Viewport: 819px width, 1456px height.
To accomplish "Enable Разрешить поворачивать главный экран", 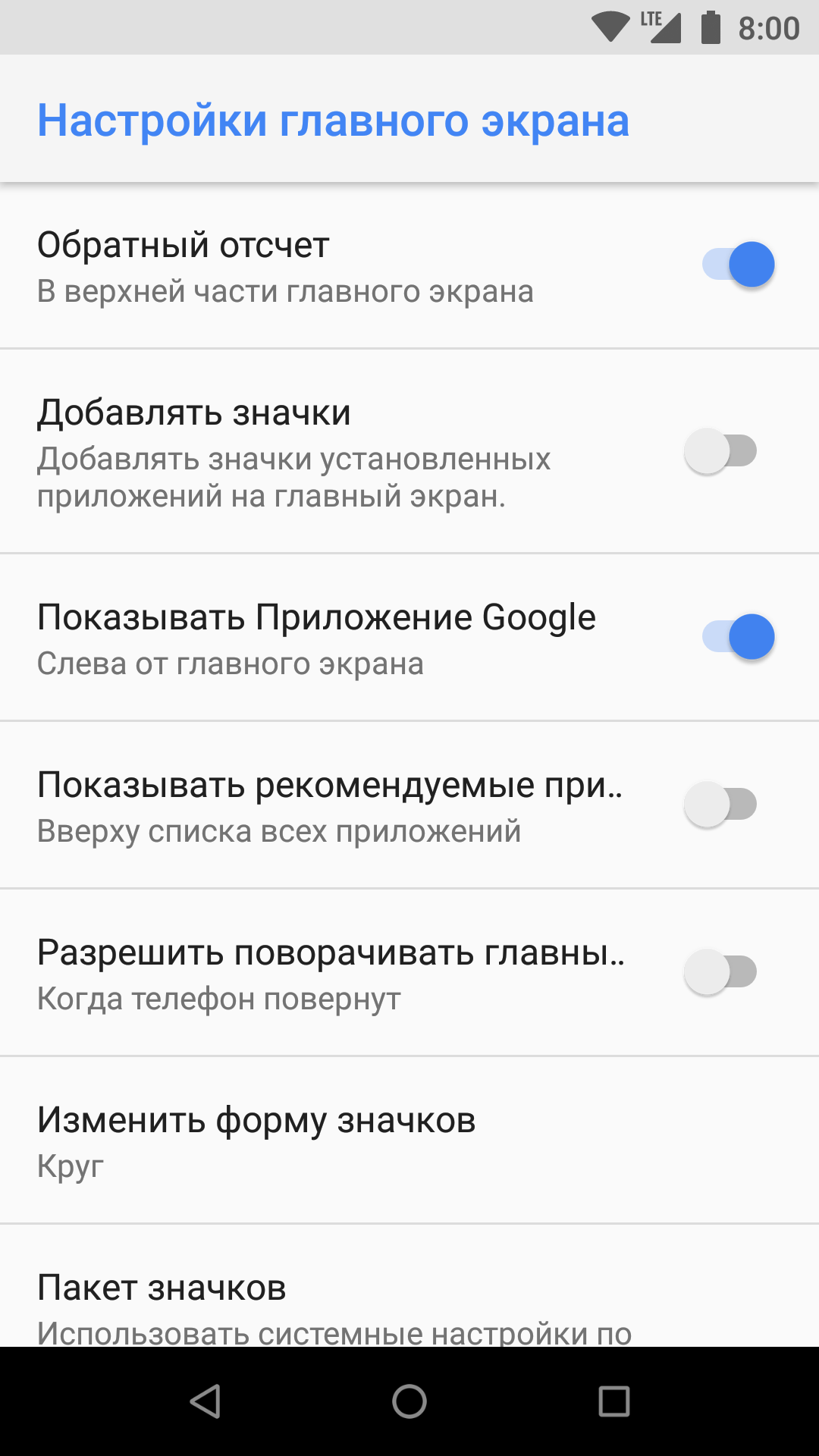I will coord(720,972).
